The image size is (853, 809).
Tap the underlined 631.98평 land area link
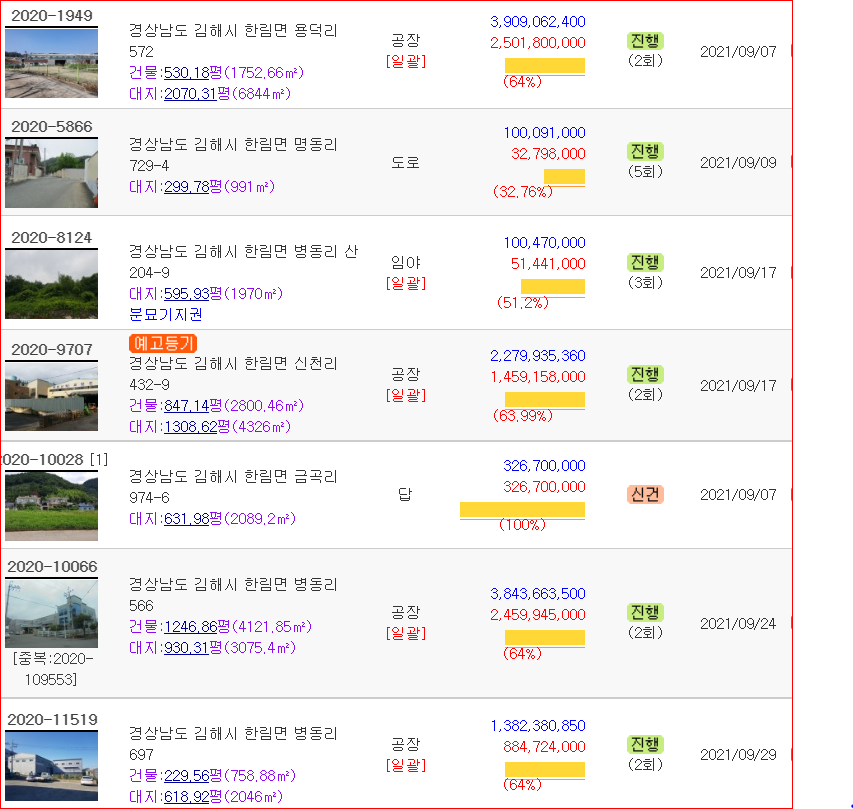tap(186, 519)
